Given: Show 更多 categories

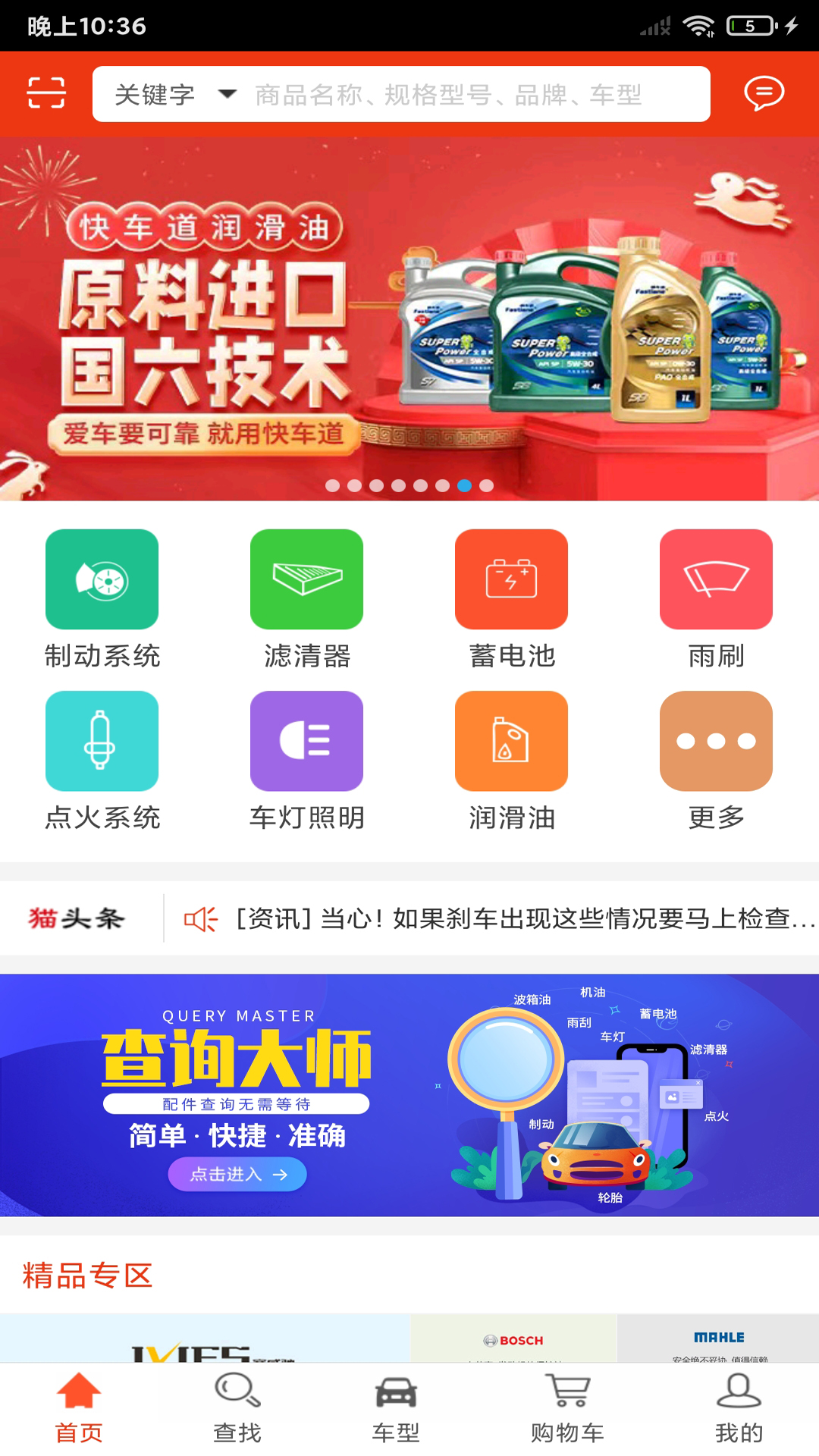Looking at the screenshot, I should click(717, 761).
